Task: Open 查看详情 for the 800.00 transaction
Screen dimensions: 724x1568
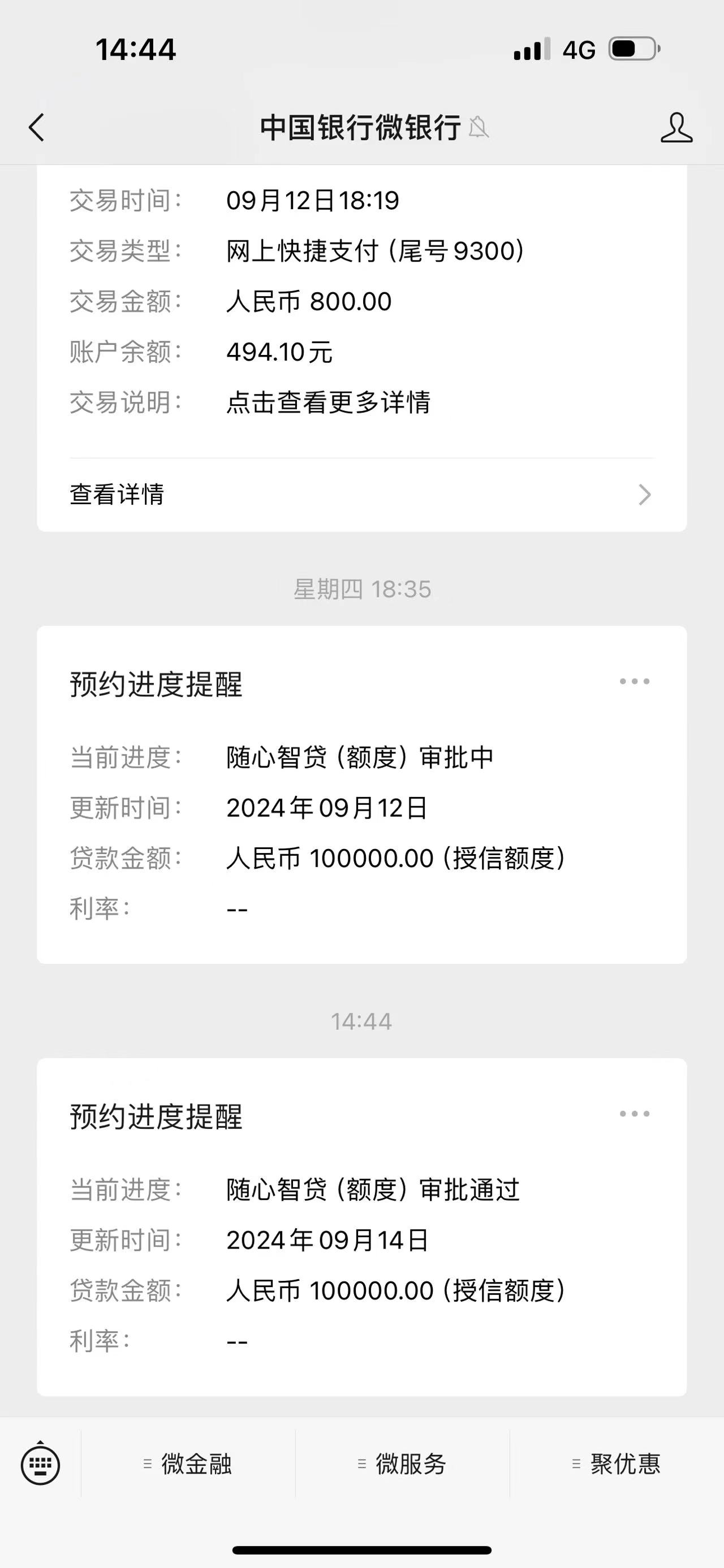Action: point(361,494)
